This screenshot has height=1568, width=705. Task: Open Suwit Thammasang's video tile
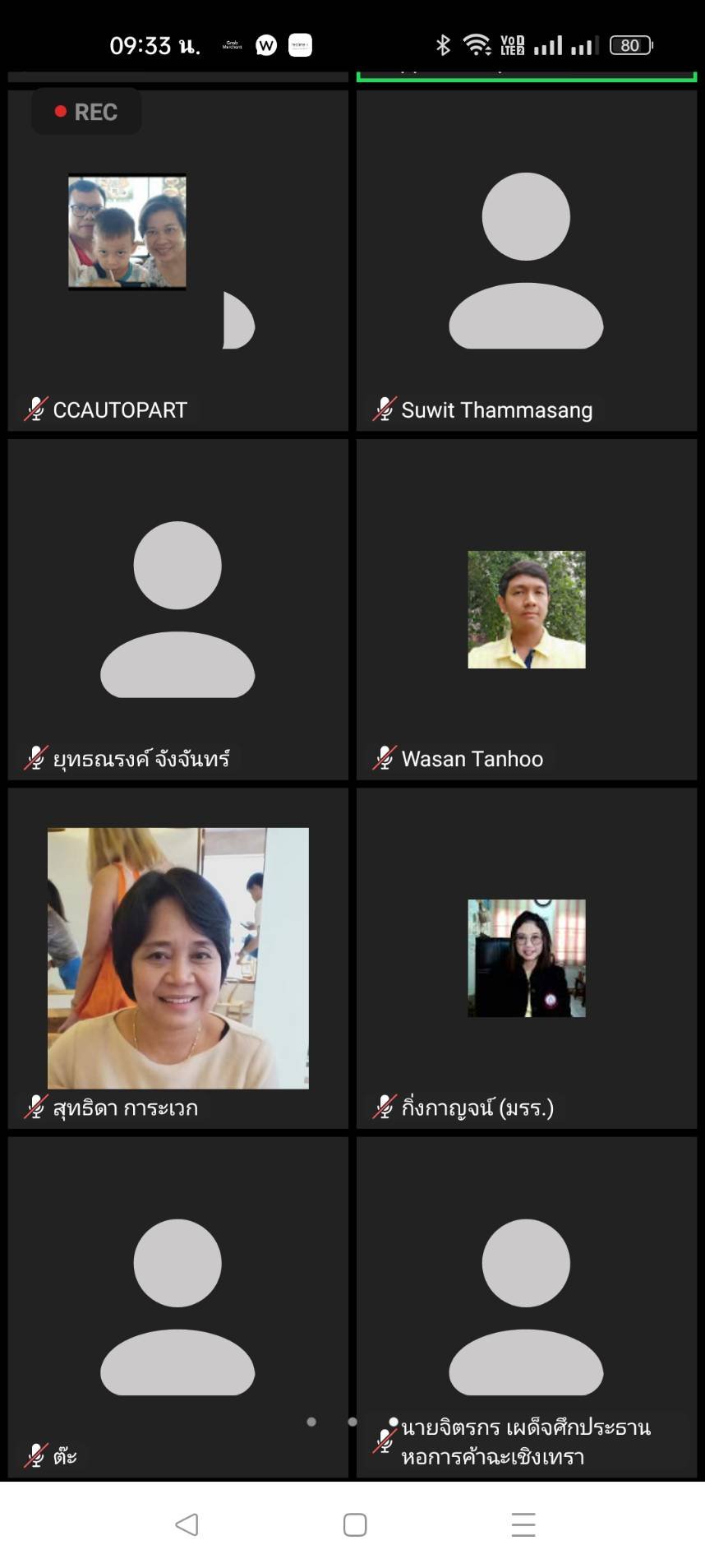(527, 261)
